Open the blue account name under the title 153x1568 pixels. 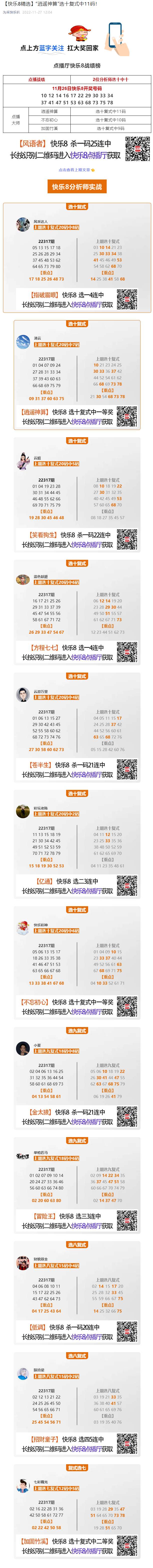coord(11,12)
